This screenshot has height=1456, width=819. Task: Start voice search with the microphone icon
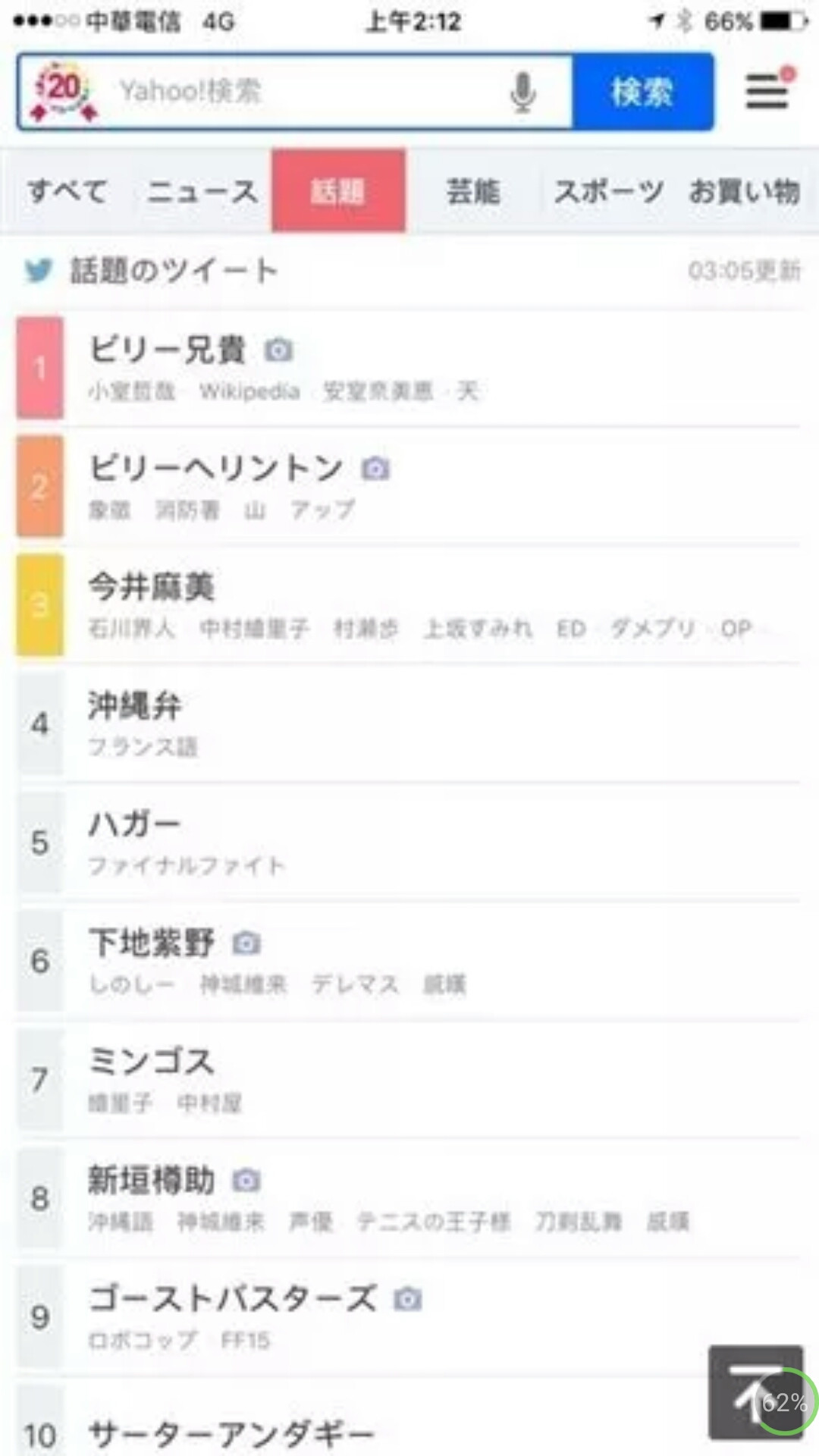(522, 93)
